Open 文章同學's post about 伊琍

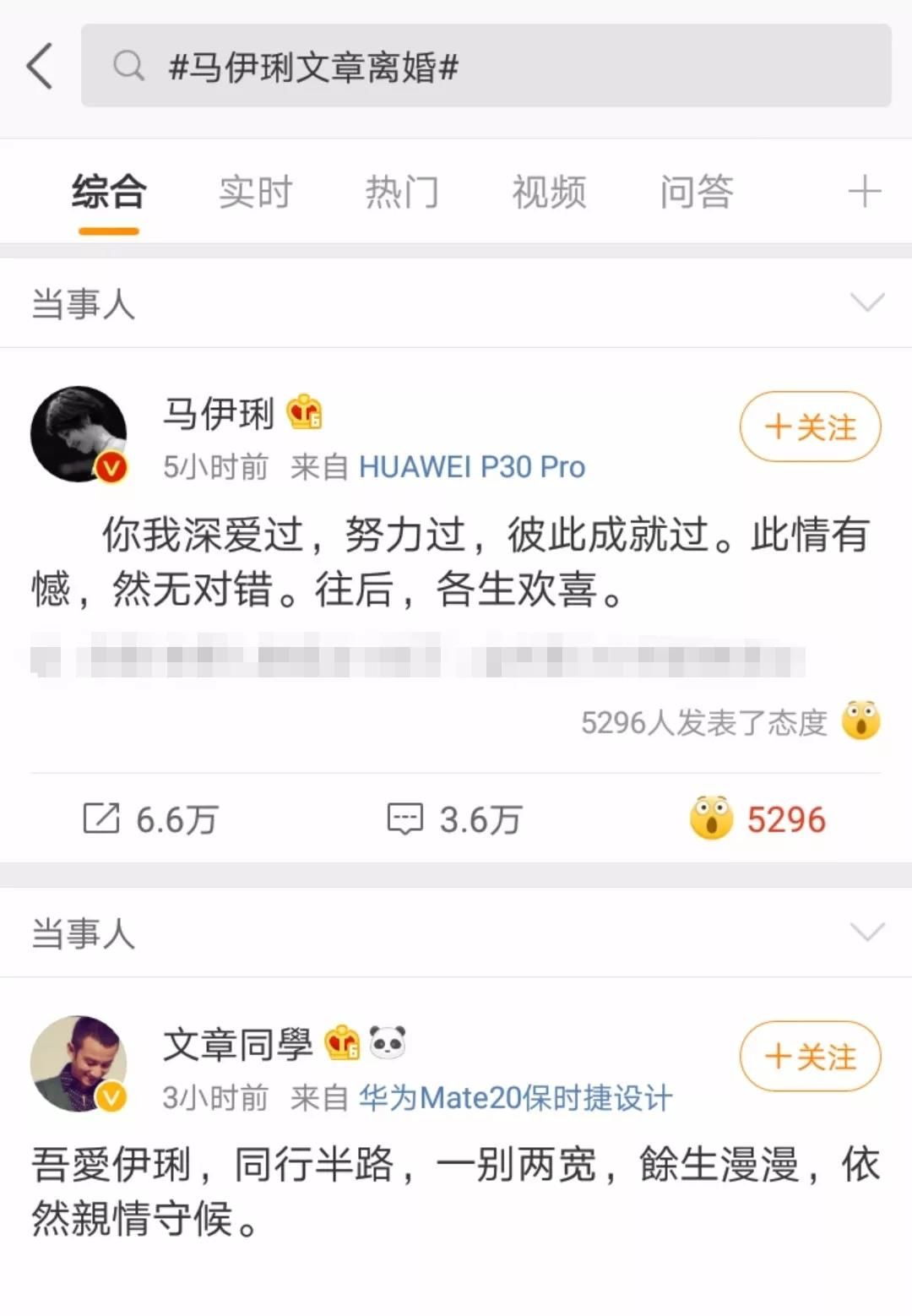click(456, 1191)
